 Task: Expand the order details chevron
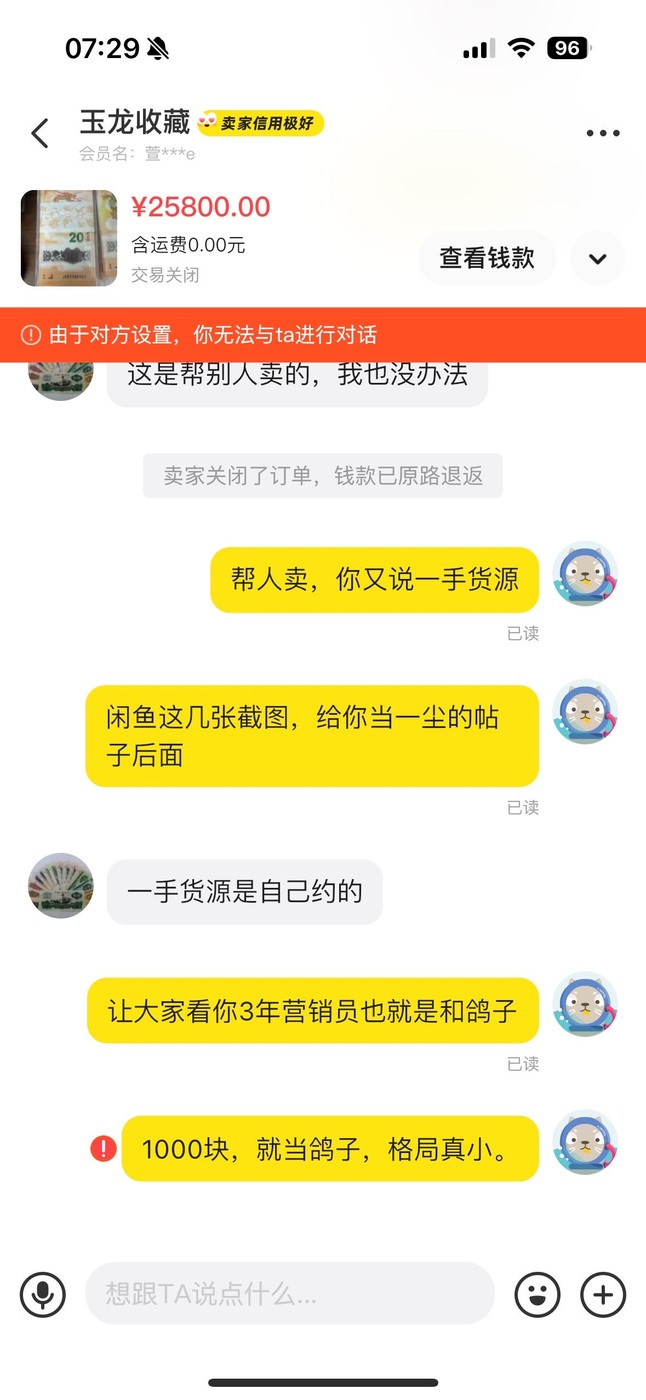coord(598,258)
